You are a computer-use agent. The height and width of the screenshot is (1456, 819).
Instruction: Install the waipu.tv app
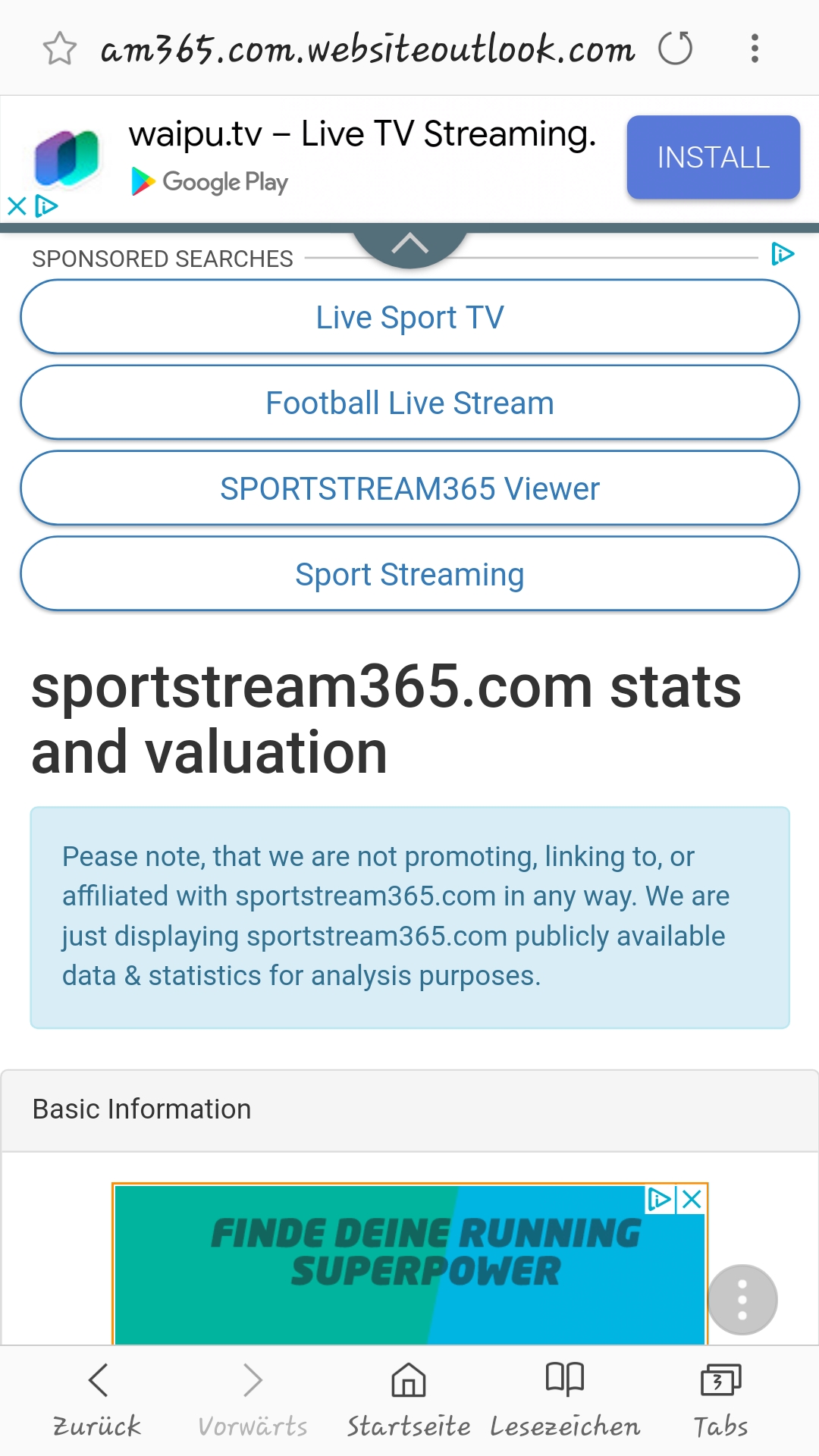(714, 157)
